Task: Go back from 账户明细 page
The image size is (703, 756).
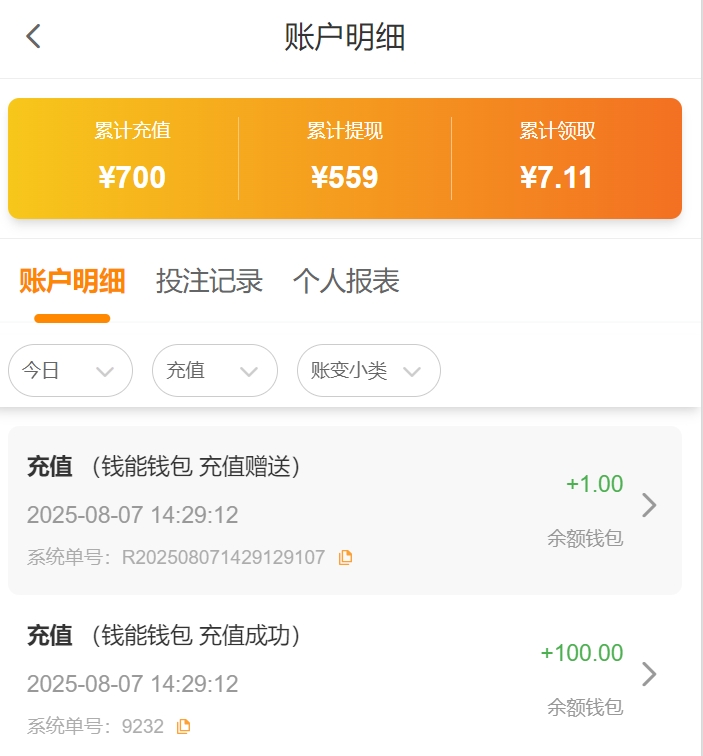Action: tap(34, 37)
